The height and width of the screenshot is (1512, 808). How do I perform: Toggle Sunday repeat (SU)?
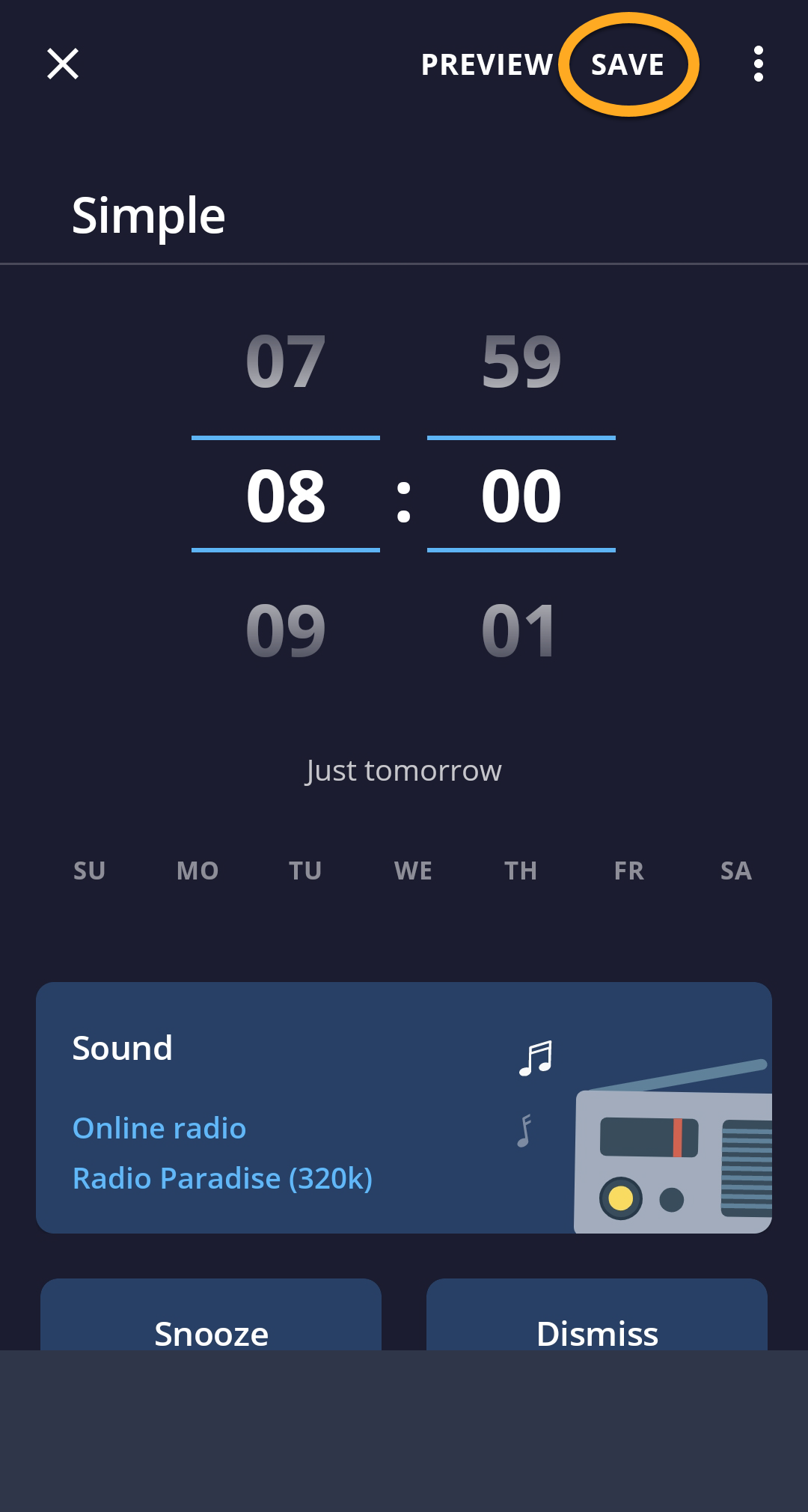[x=90, y=871]
